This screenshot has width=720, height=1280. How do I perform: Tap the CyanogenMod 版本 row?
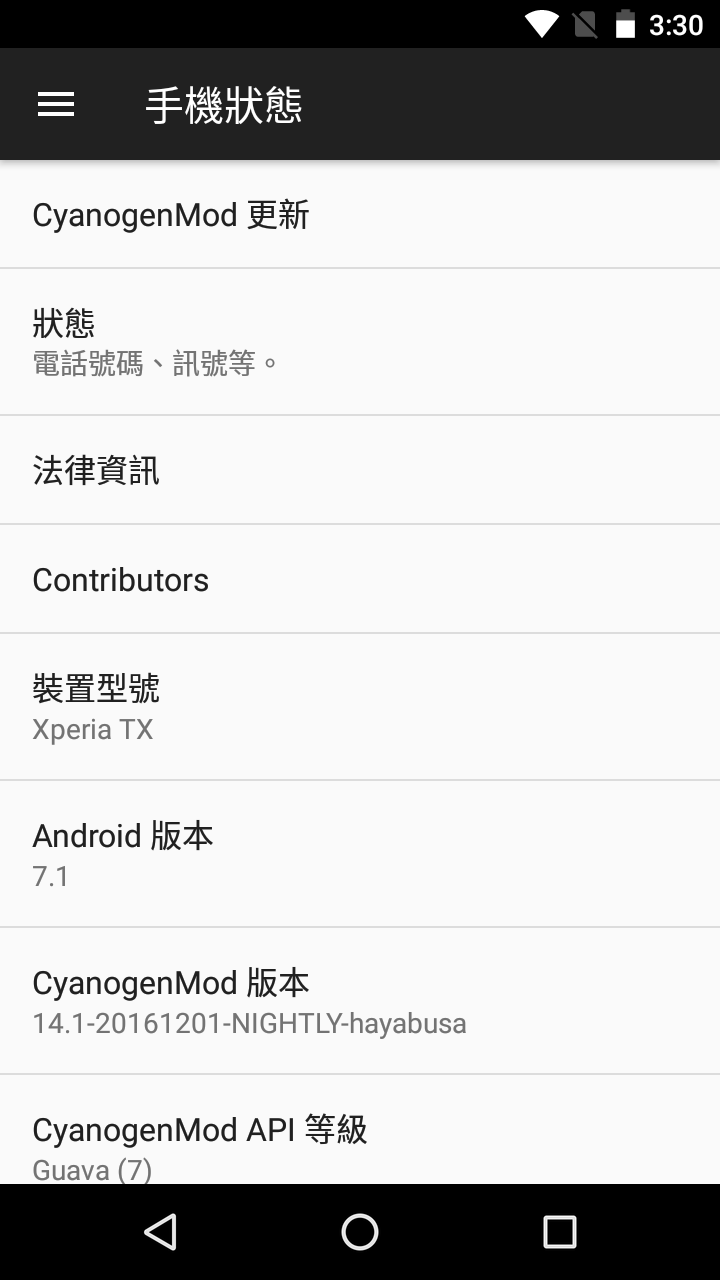(360, 1001)
